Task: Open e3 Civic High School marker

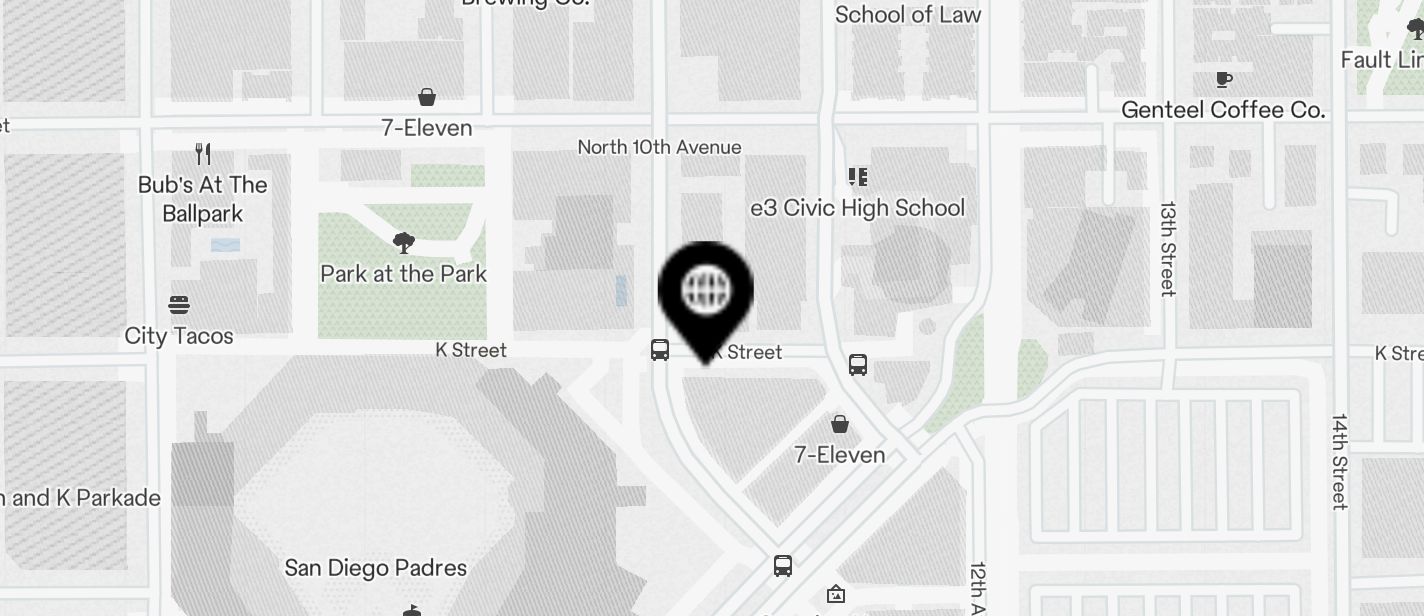Action: [x=857, y=178]
